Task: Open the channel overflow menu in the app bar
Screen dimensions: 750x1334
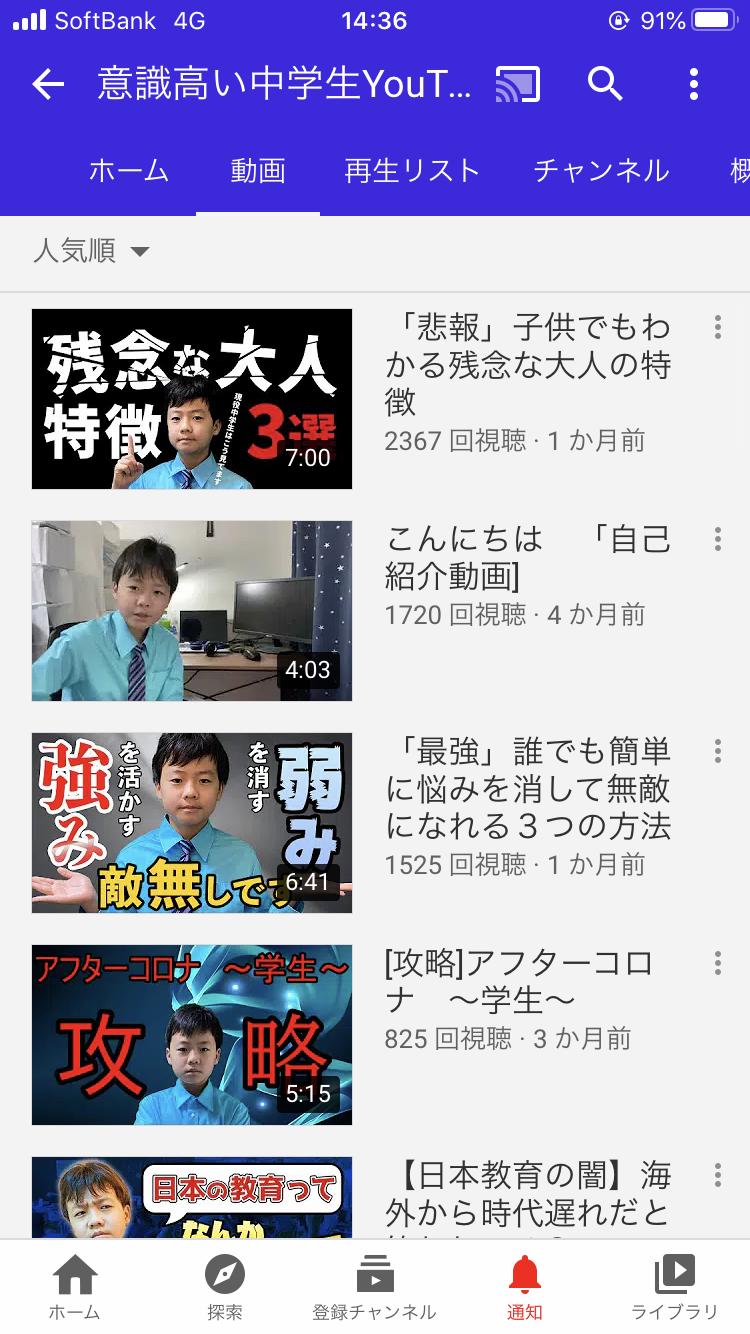Action: [694, 85]
